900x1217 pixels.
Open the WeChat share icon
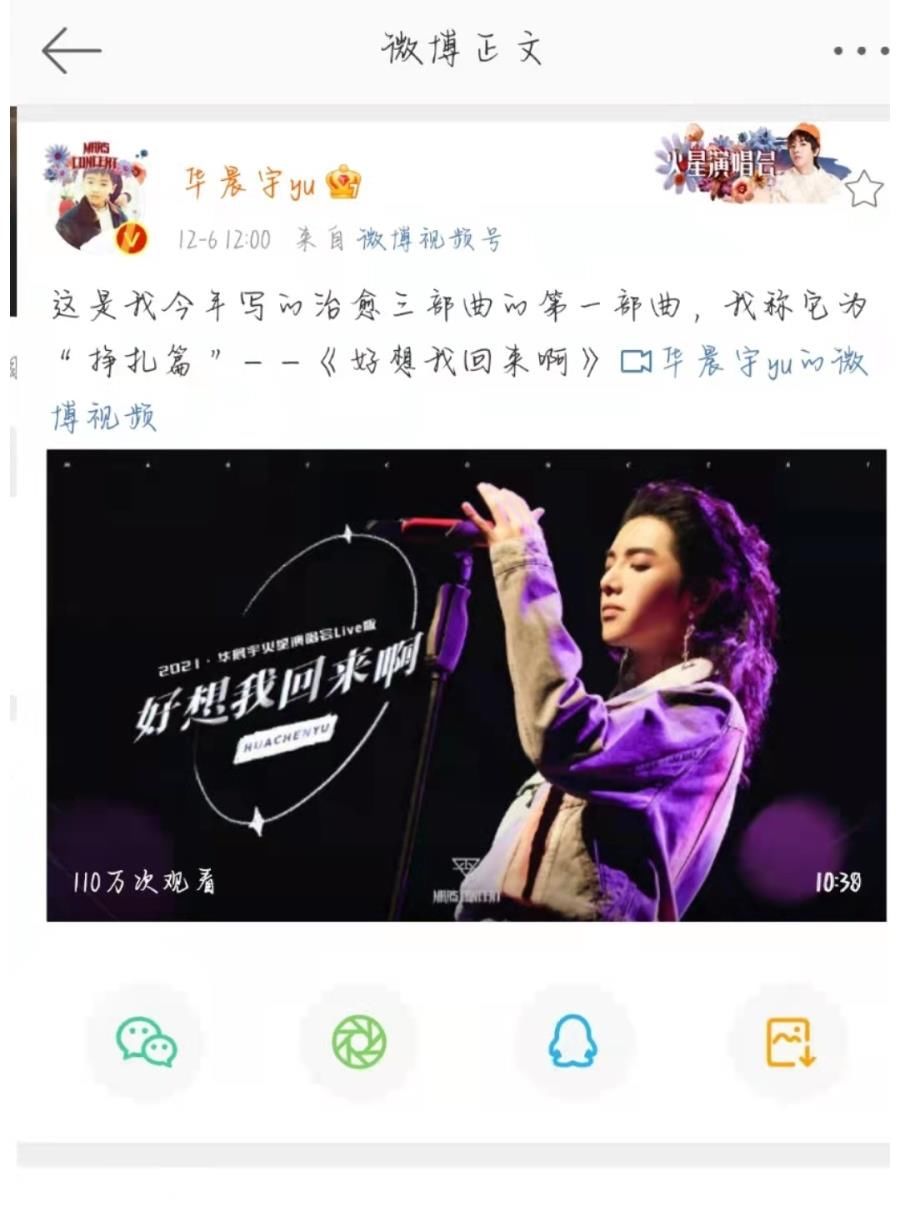click(148, 1043)
